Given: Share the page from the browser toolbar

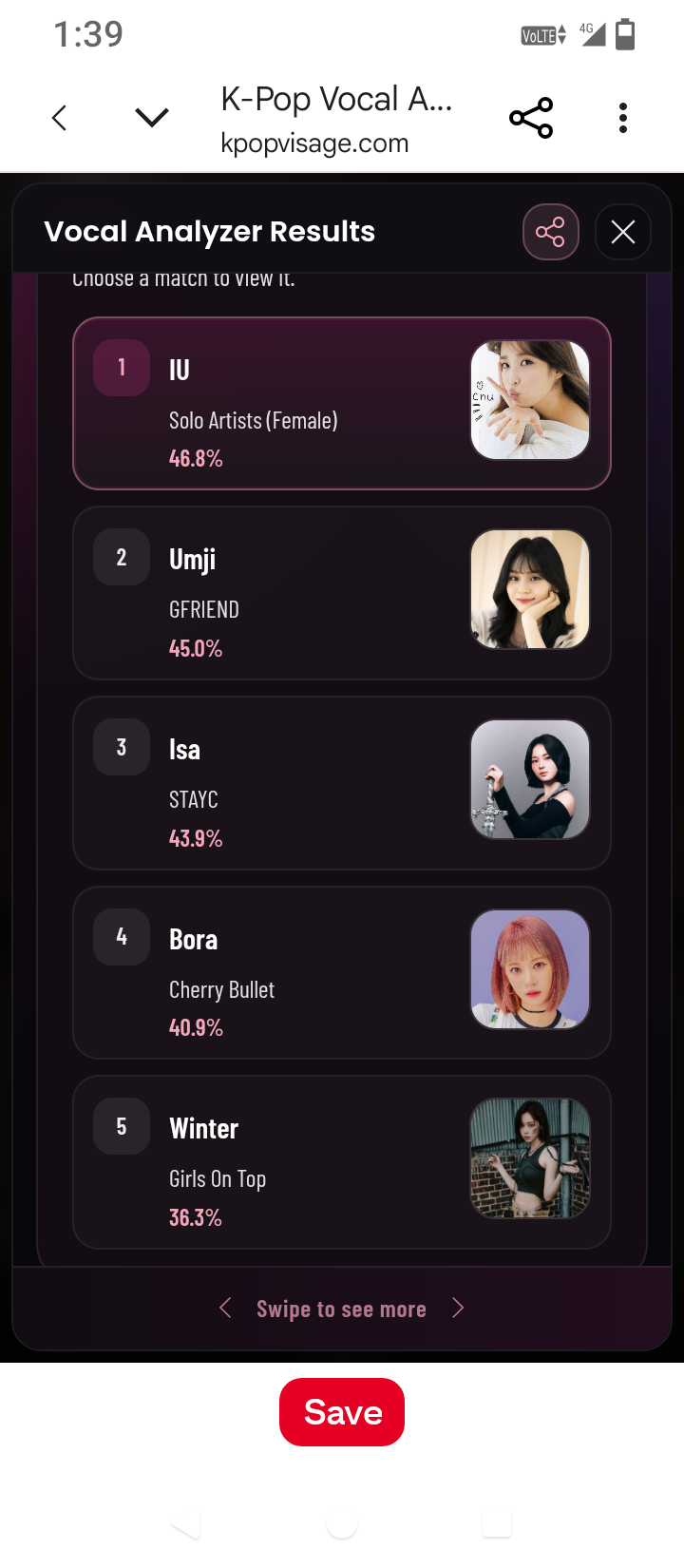Looking at the screenshot, I should pos(531,118).
